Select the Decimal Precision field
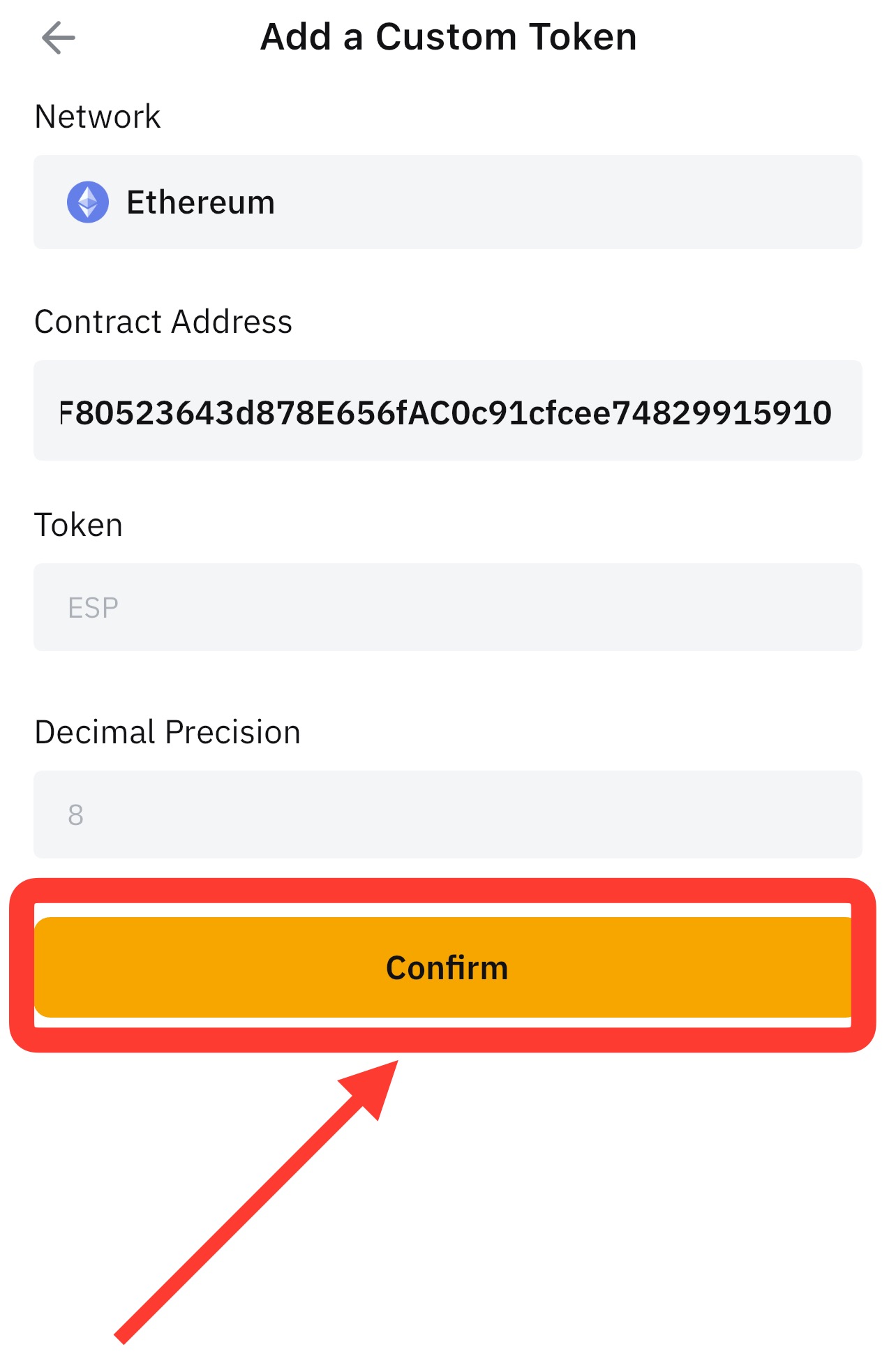The width and height of the screenshot is (896, 1368). coord(448,815)
